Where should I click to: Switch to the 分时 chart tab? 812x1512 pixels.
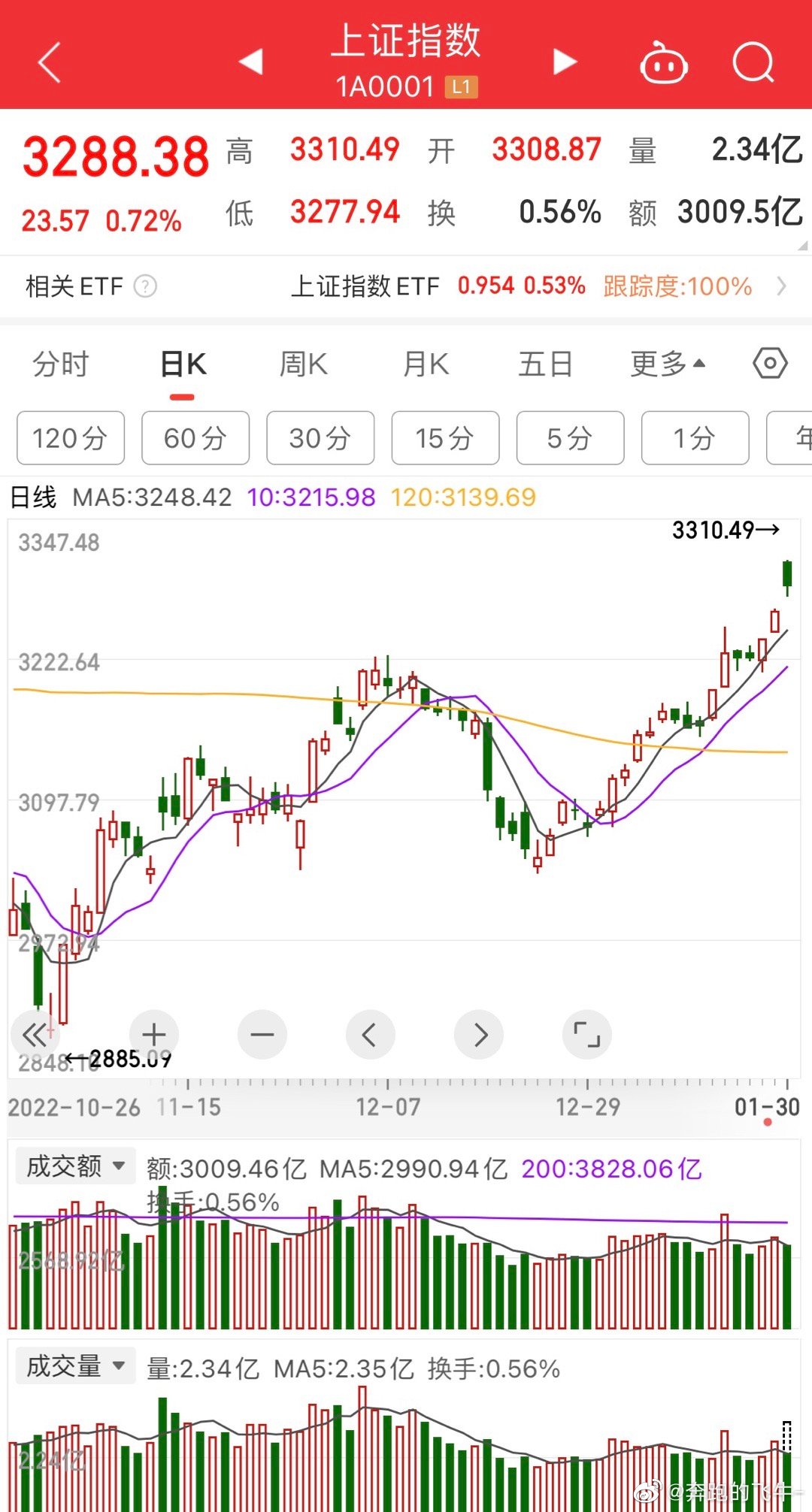click(x=60, y=364)
